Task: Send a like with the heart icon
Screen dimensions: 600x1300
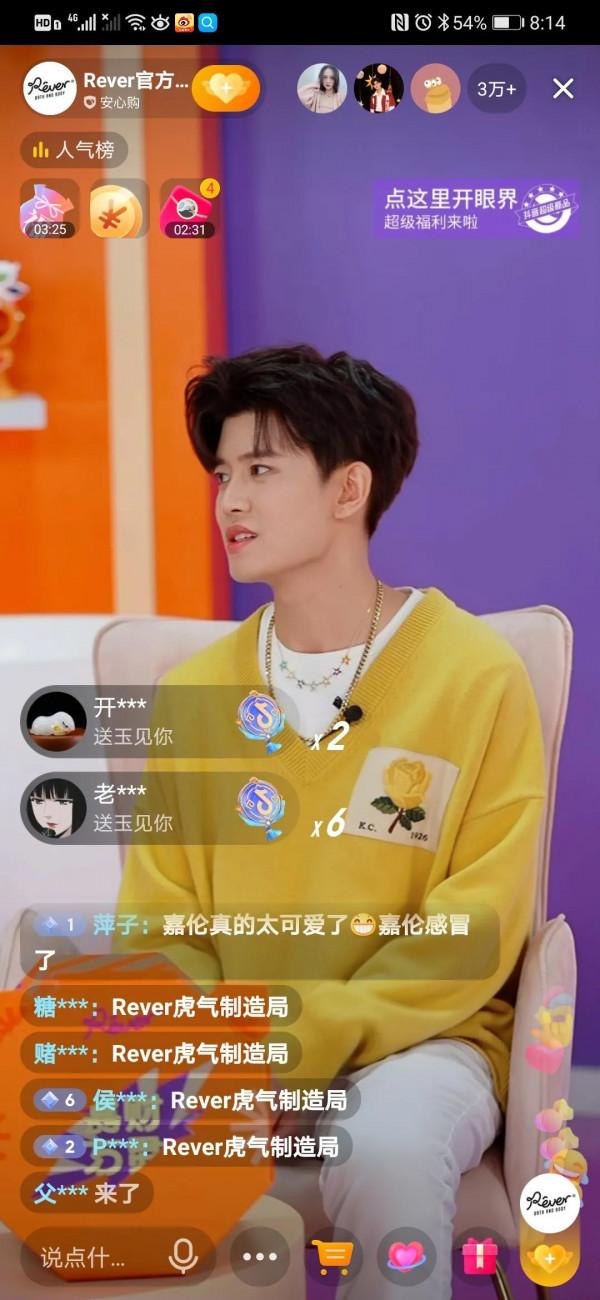Action: [x=406, y=1257]
